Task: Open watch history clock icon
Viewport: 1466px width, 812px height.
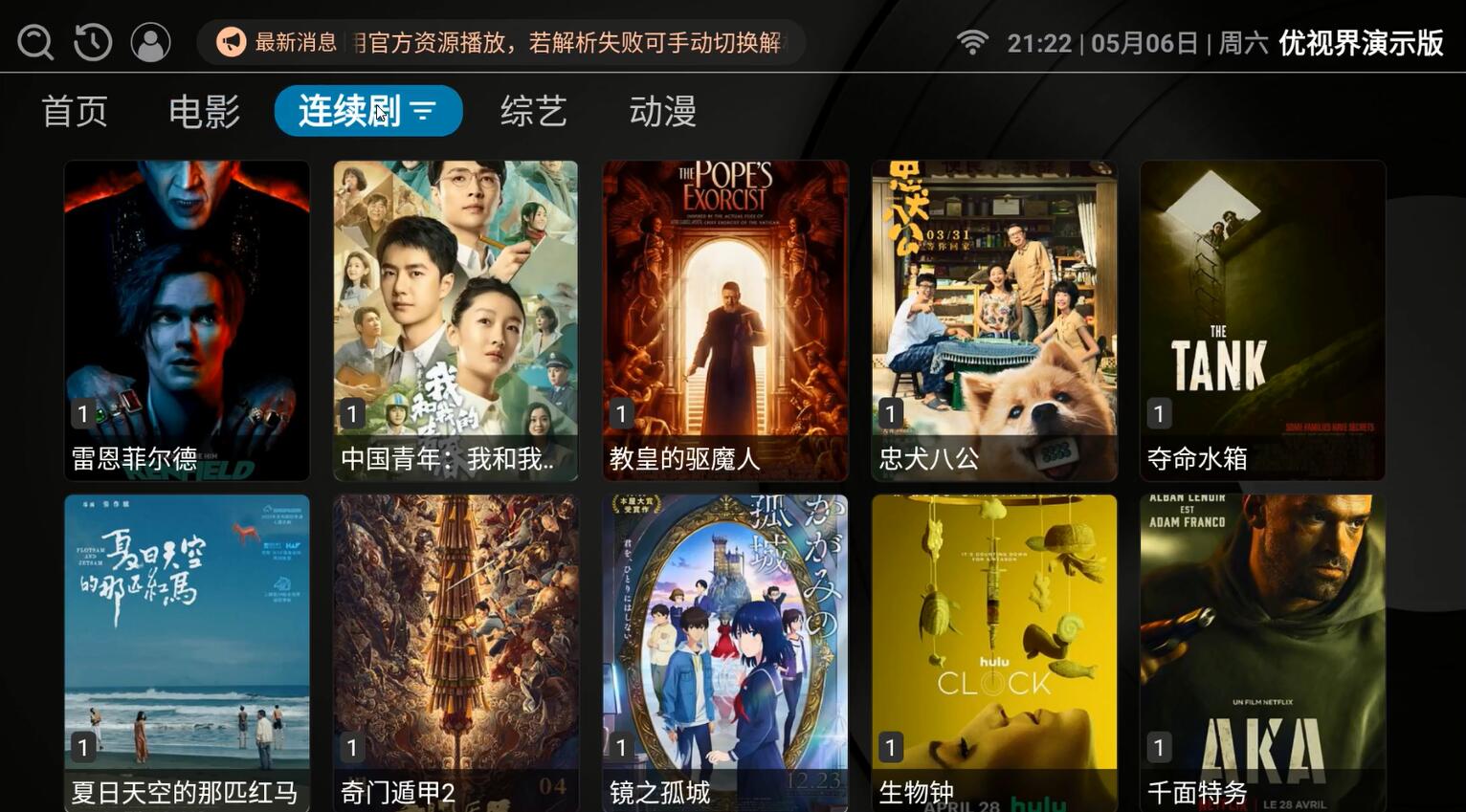Action: (93, 42)
